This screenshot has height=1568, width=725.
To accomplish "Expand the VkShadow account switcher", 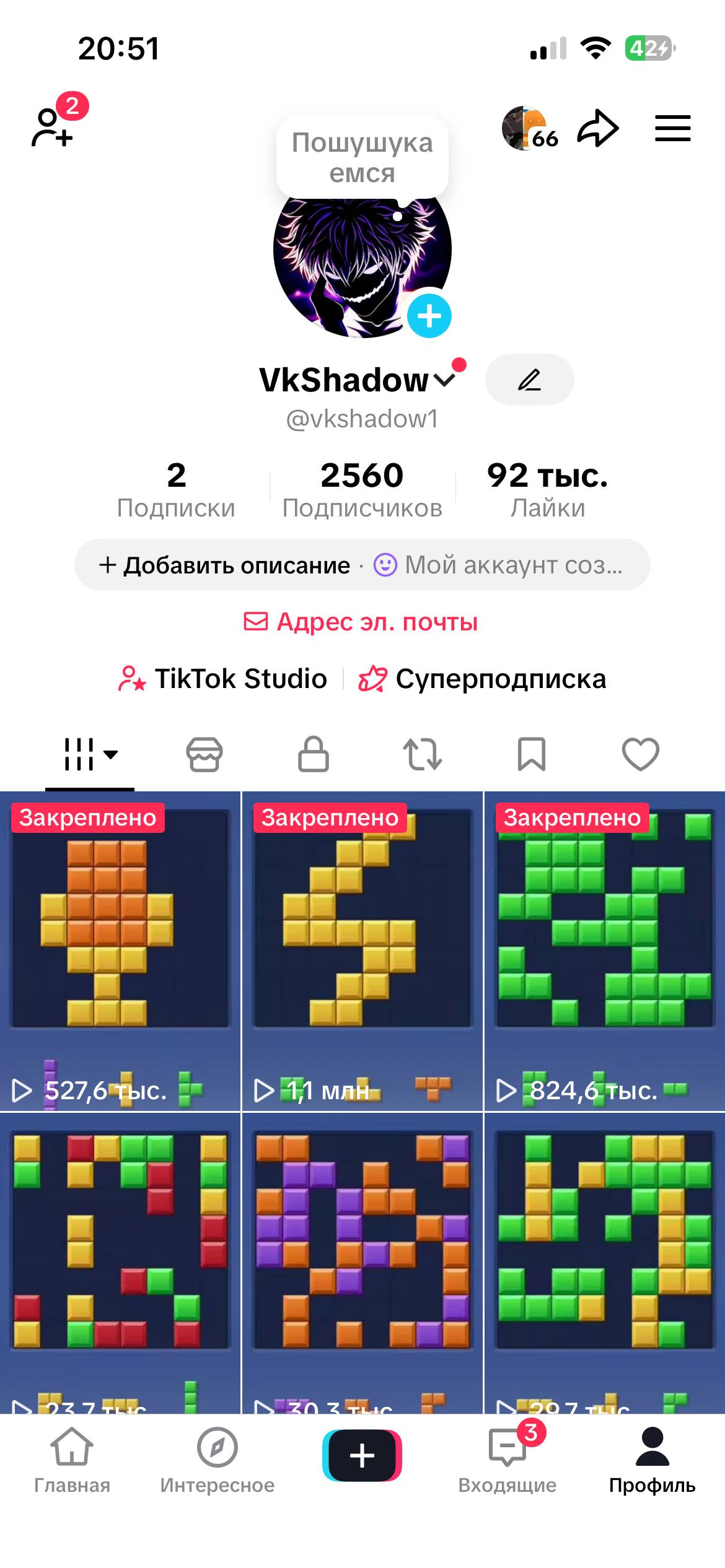I will (445, 380).
